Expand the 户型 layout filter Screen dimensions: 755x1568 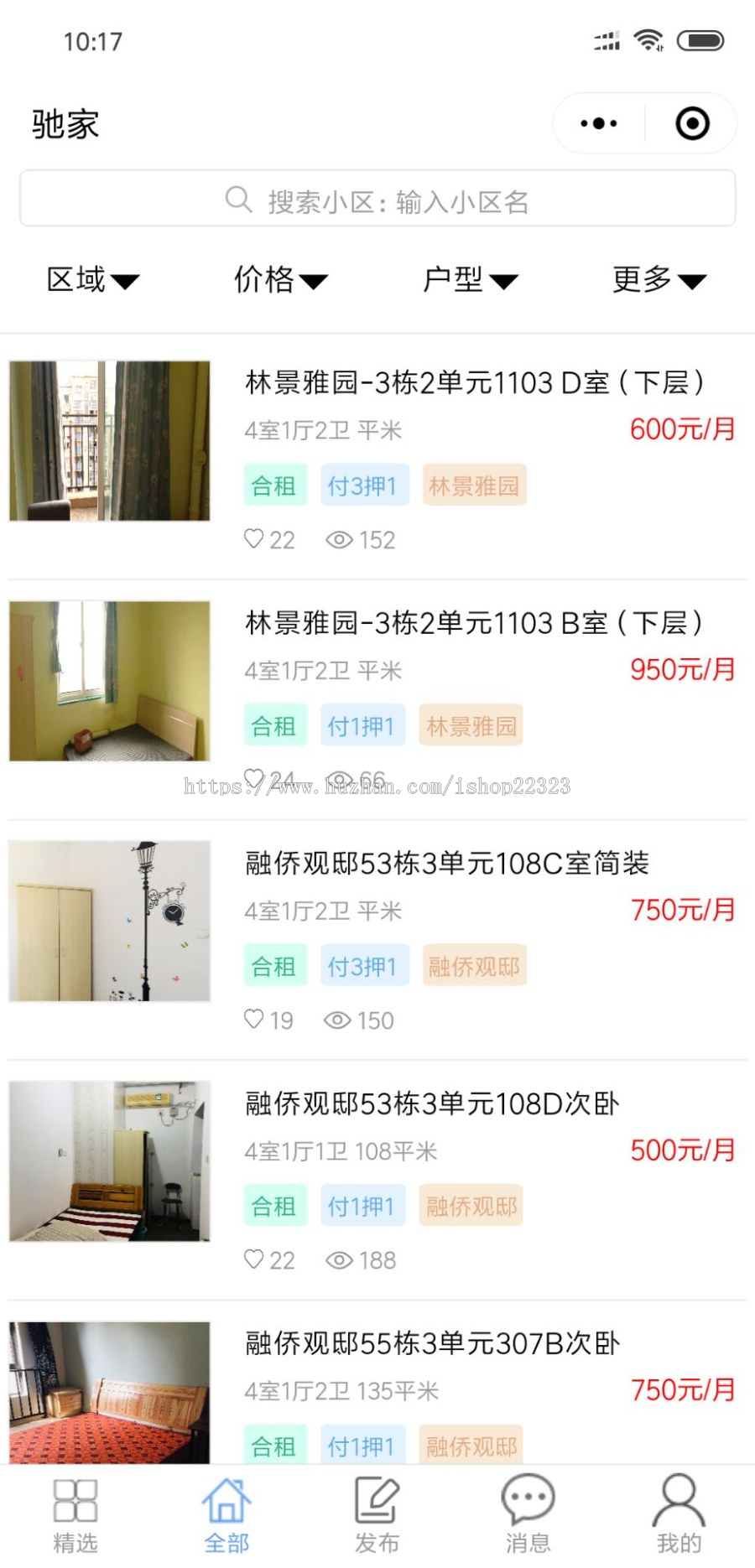click(470, 280)
